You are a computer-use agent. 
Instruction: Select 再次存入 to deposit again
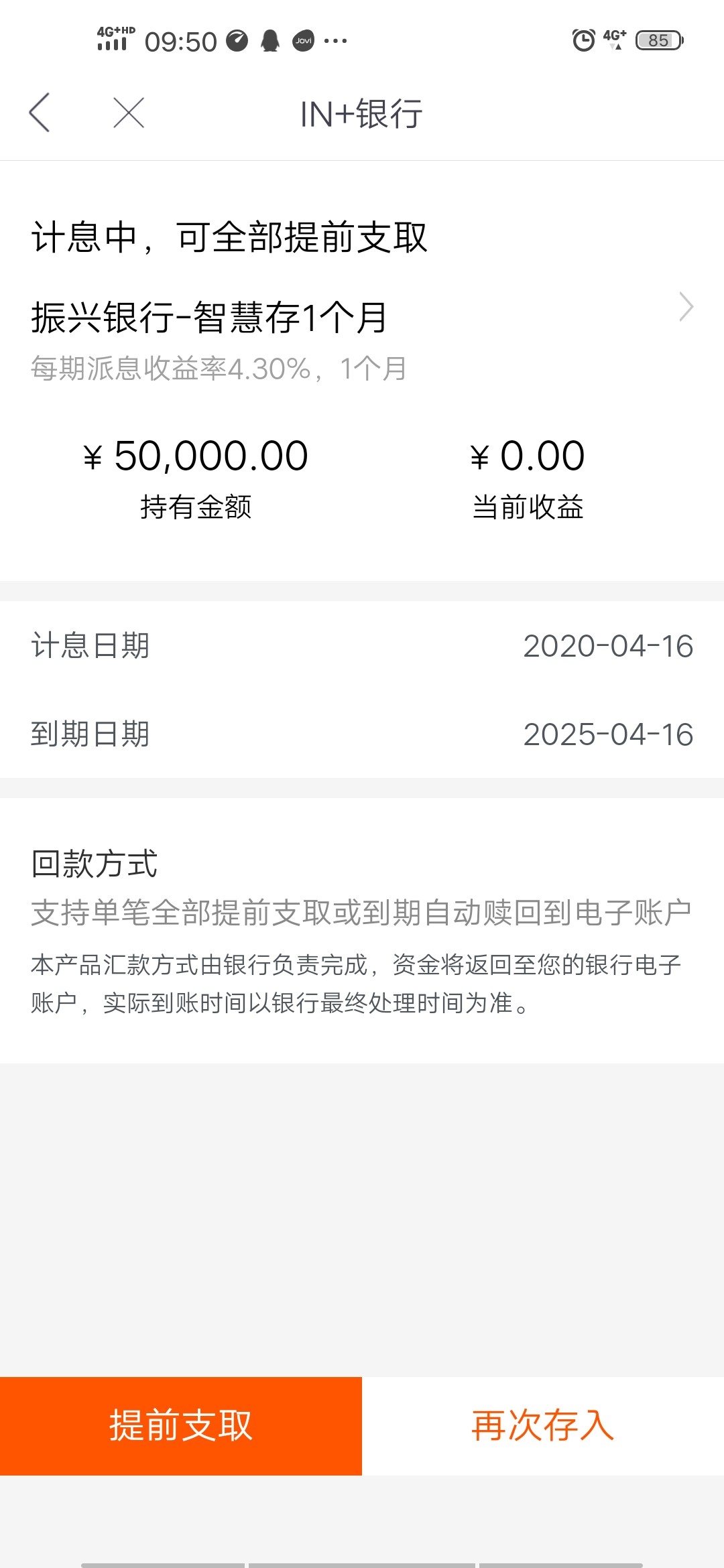543,1426
